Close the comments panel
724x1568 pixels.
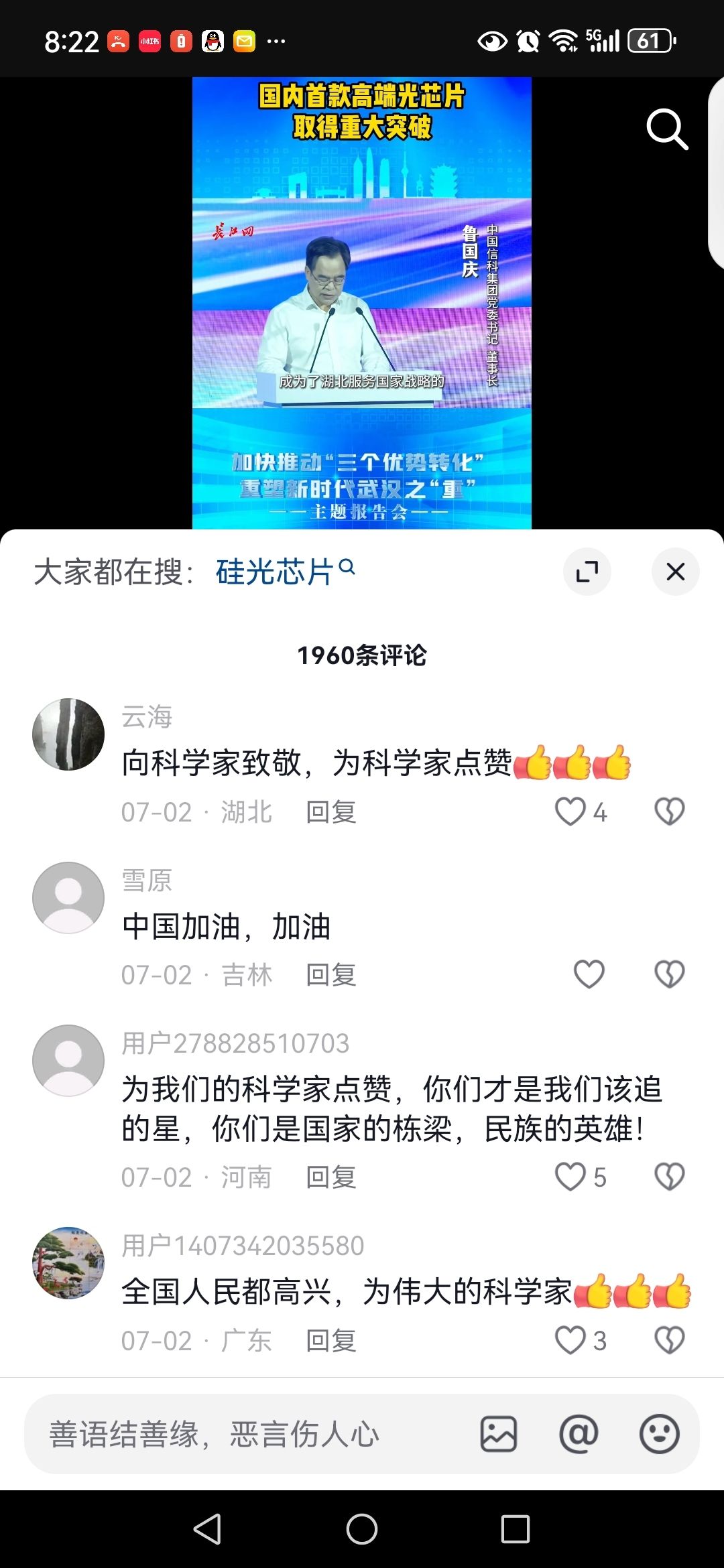(x=675, y=572)
